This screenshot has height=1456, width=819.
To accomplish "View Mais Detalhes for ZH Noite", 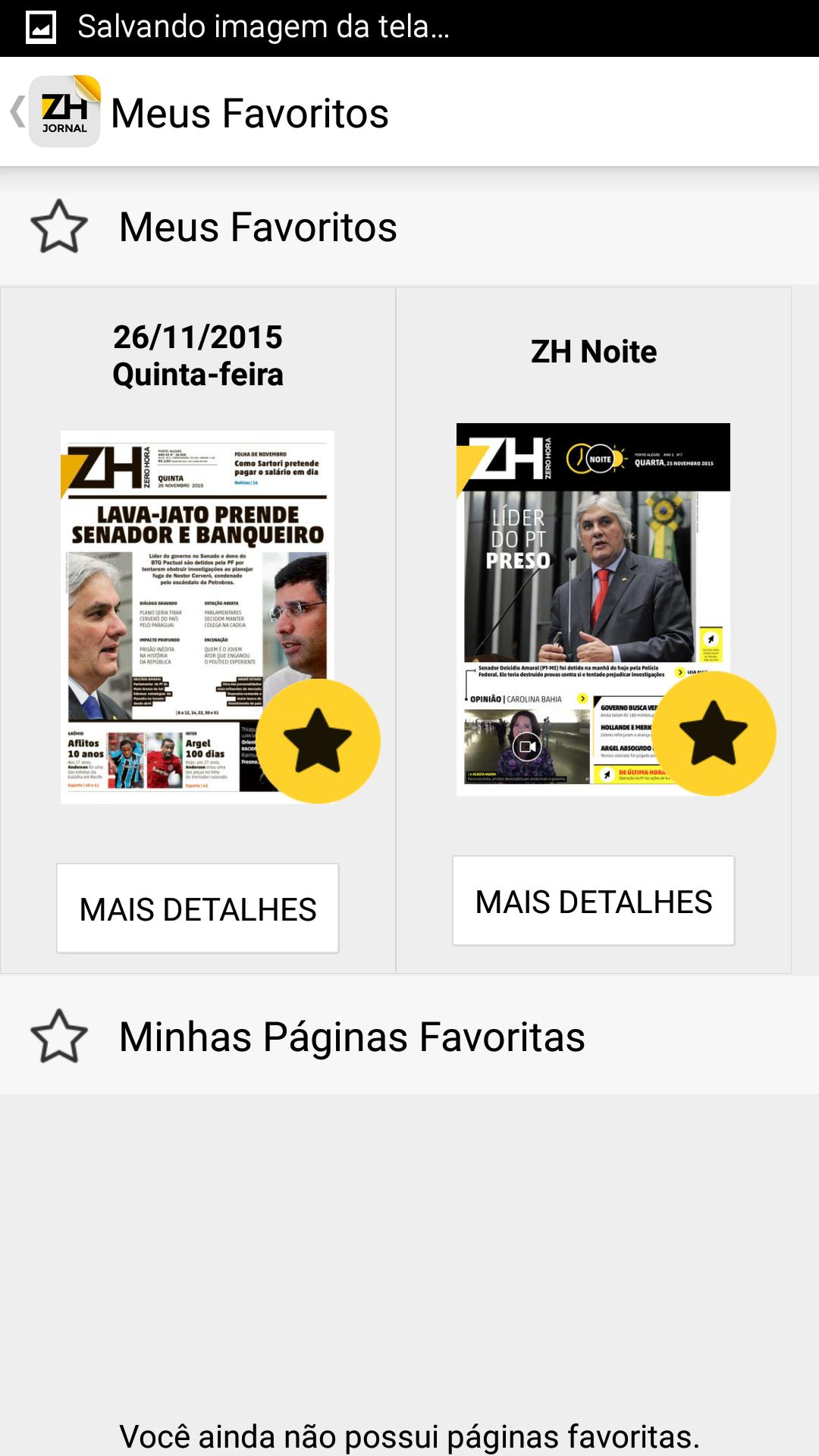I will [594, 901].
